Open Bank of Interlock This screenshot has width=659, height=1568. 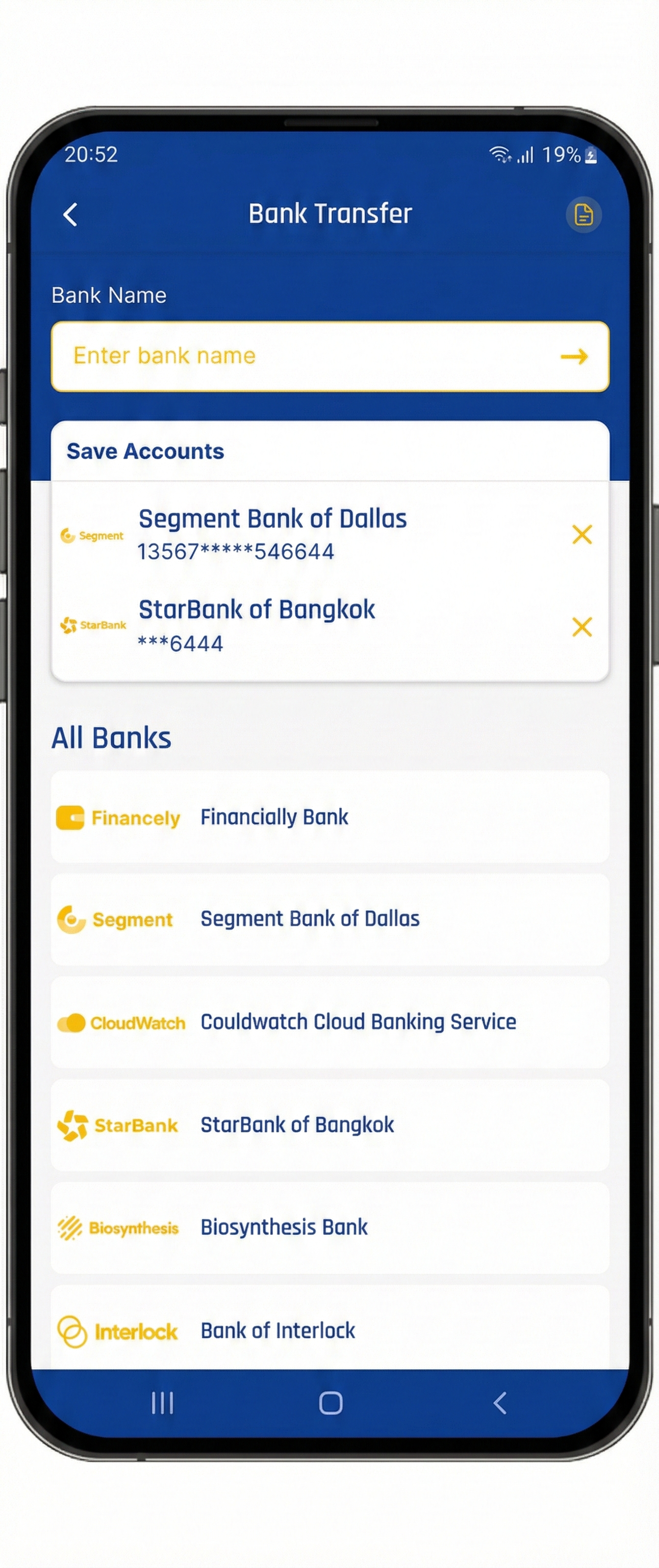[x=329, y=1331]
